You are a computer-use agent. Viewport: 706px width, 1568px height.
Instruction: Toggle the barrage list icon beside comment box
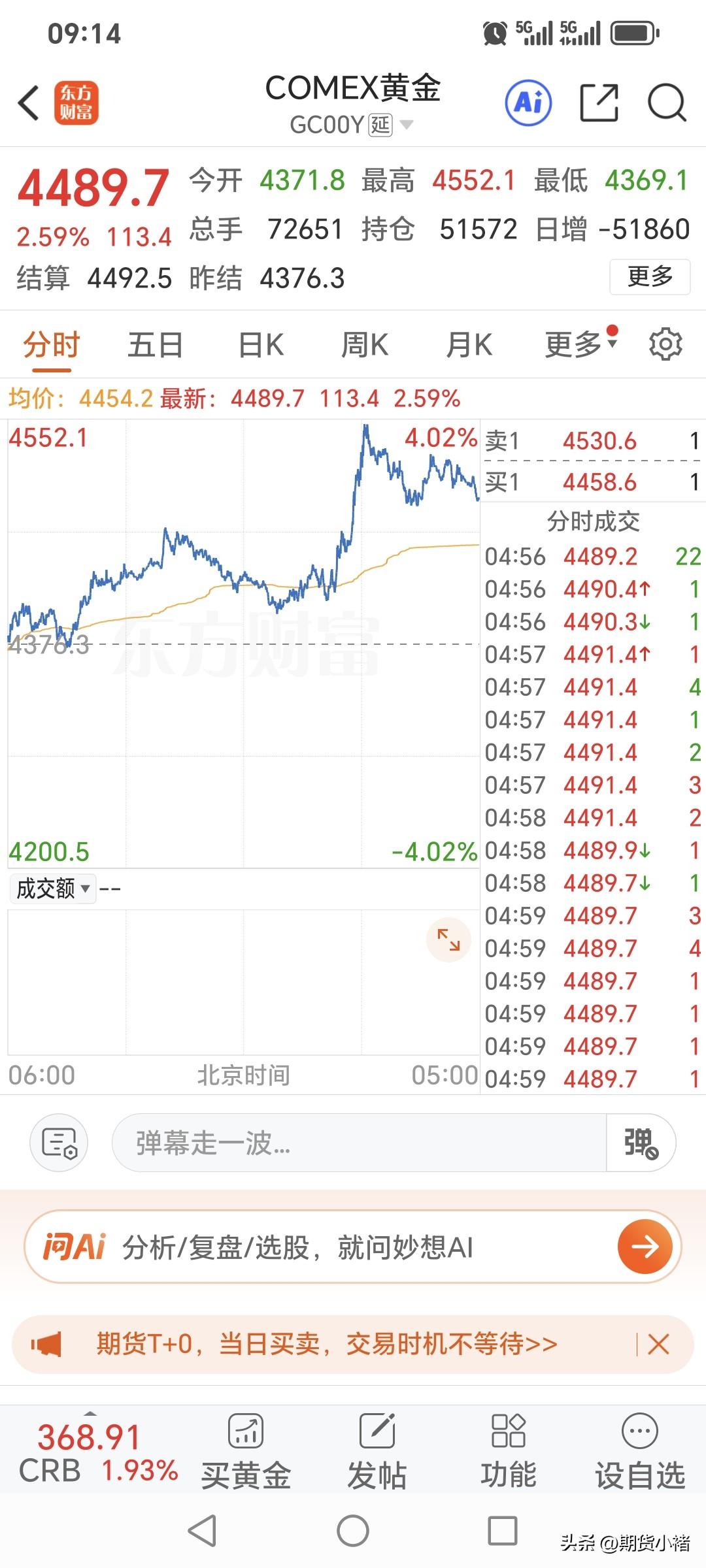point(58,1143)
